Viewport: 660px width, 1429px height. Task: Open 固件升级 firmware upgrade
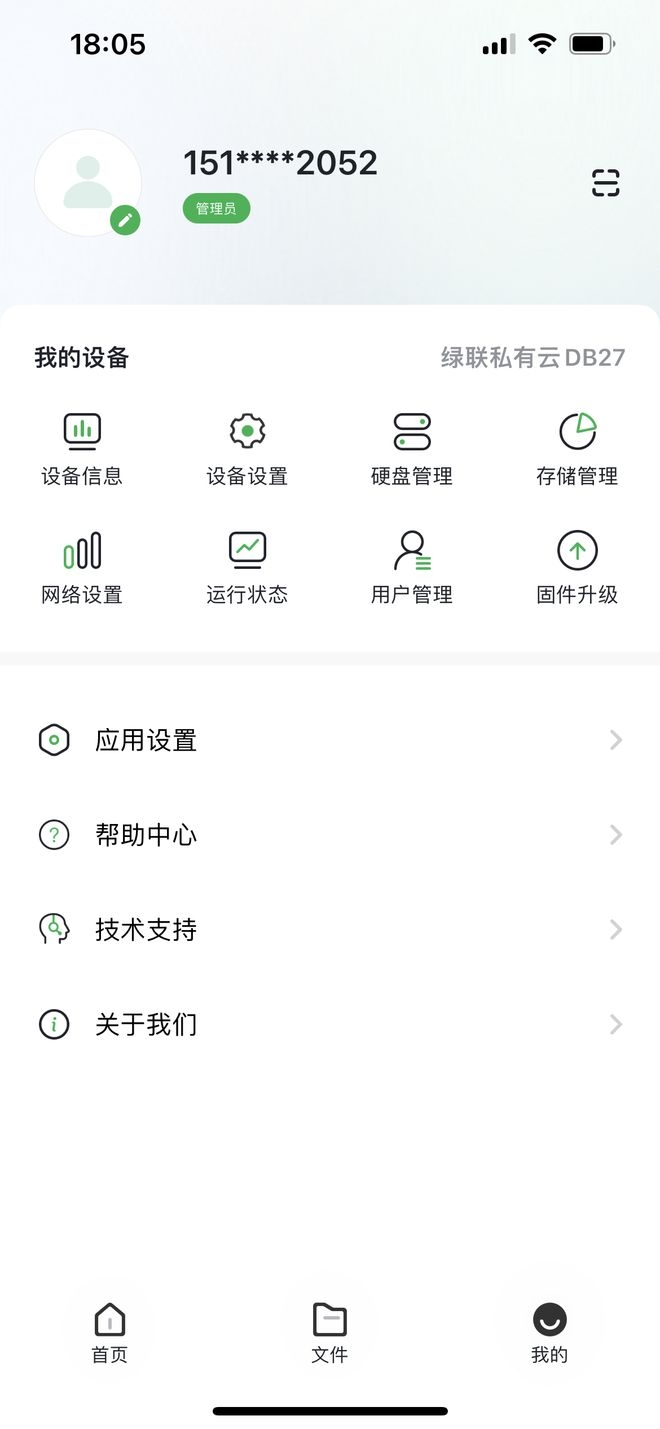pyautogui.click(x=577, y=568)
